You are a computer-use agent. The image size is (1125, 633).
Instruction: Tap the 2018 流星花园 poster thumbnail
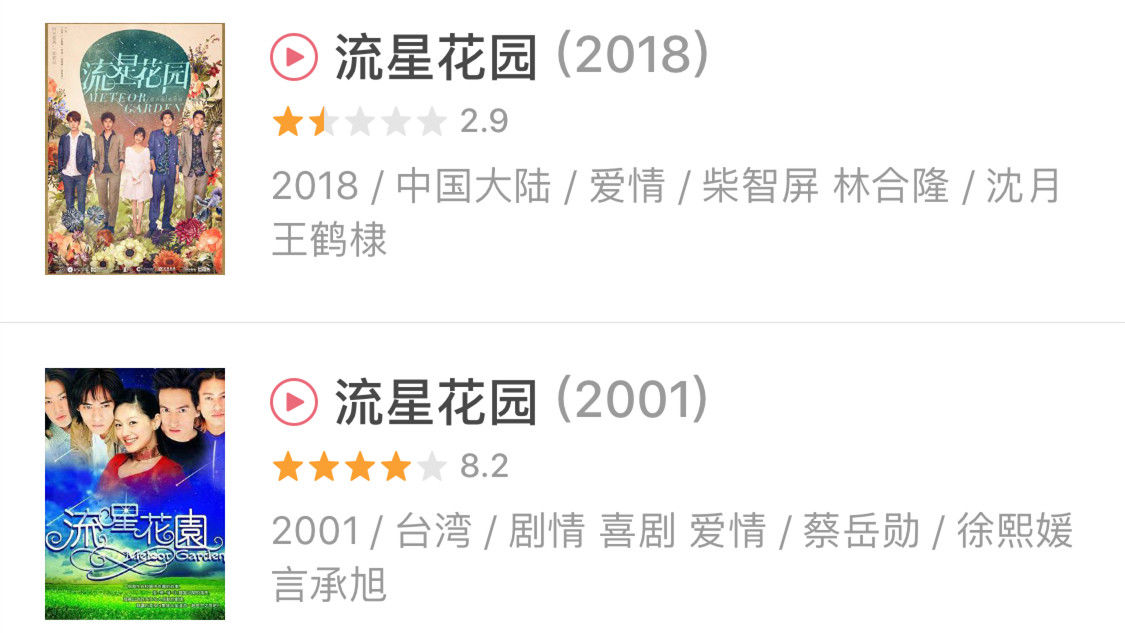135,149
